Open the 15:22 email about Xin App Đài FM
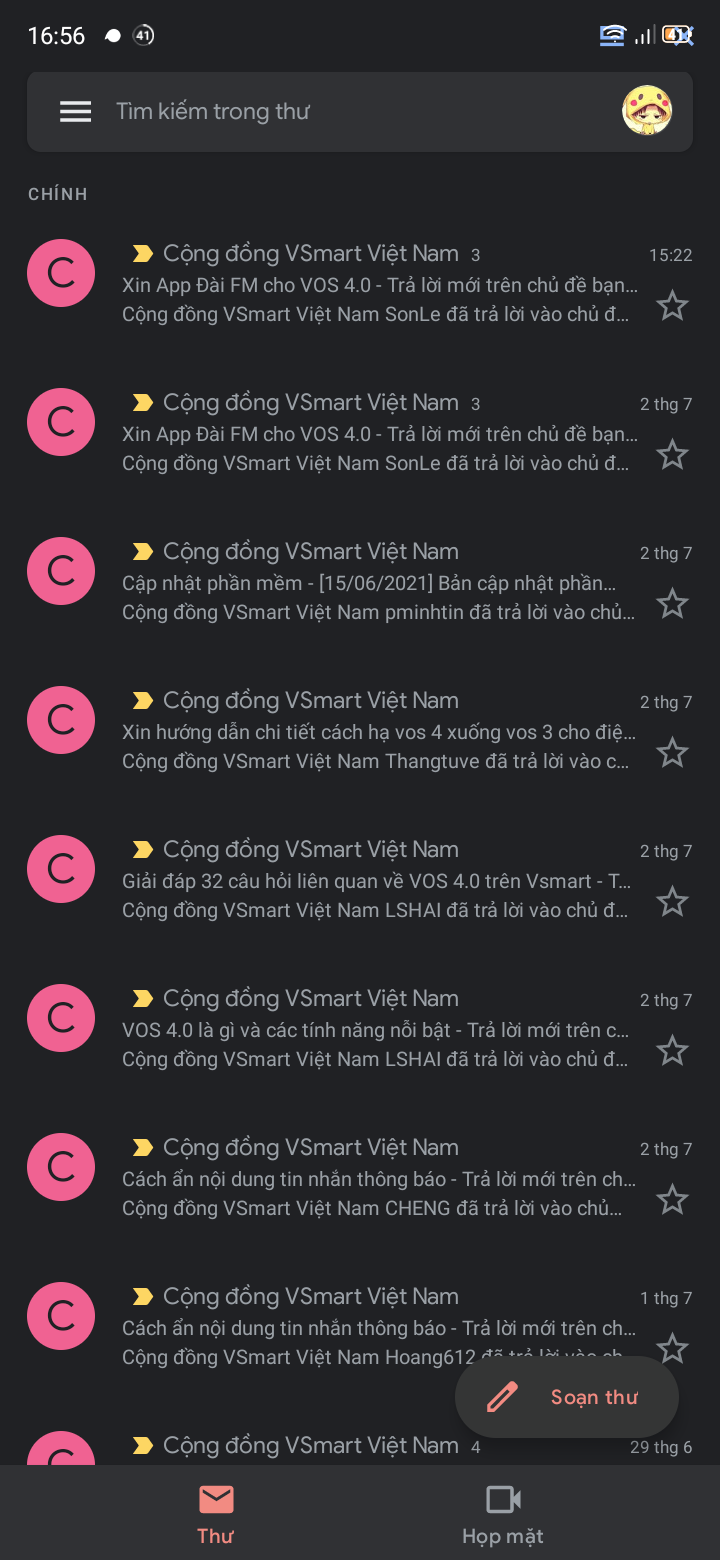Viewport: 720px width, 1560px height. [x=380, y=285]
